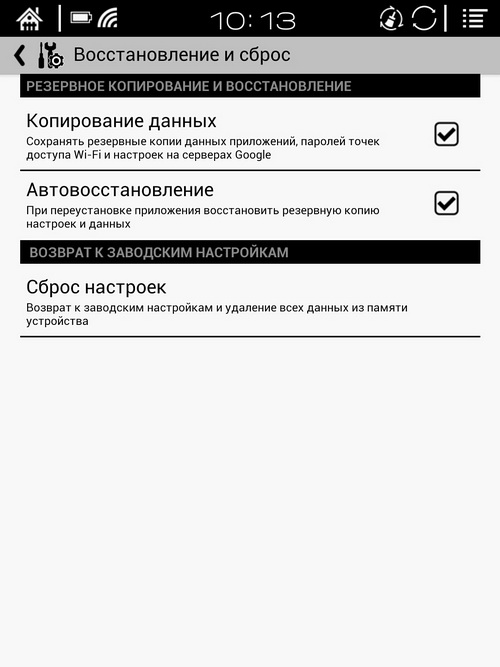Screen dimensions: 500x667
Task: Tap the screen refresh arrows icon
Action: [424, 19]
